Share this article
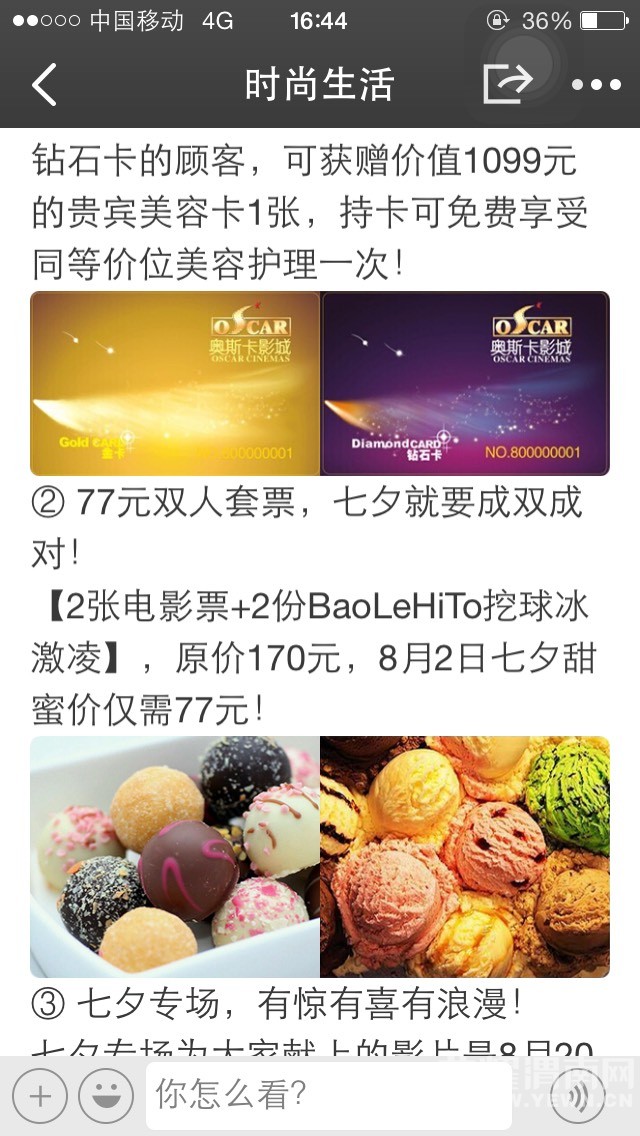This screenshot has width=640, height=1136. [x=506, y=84]
